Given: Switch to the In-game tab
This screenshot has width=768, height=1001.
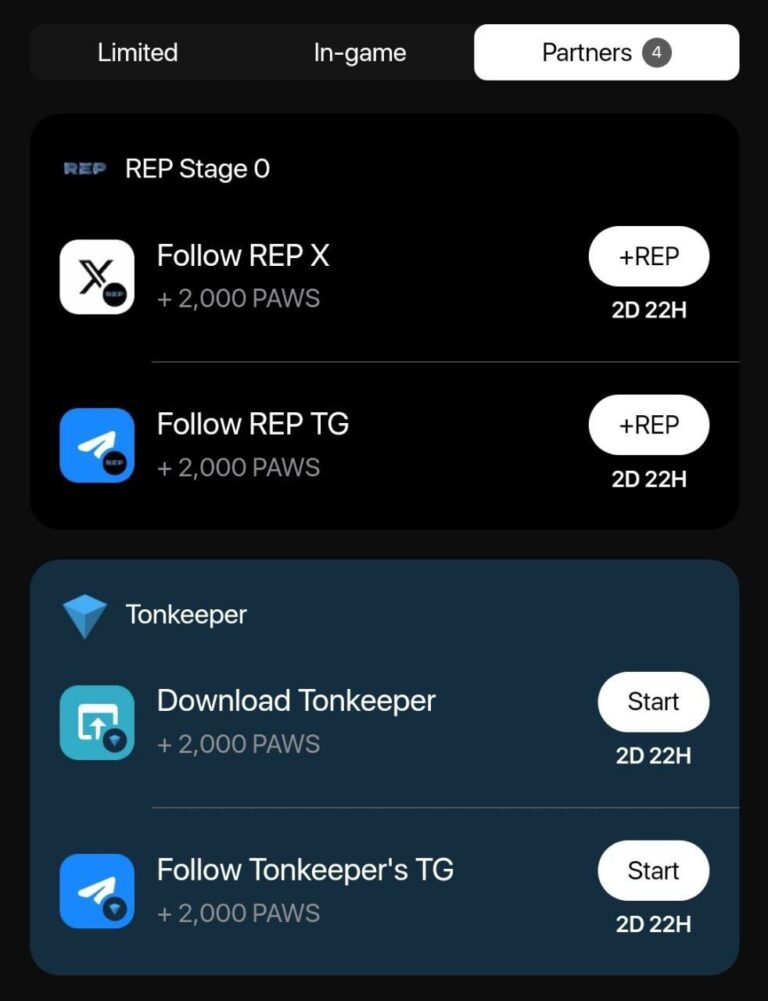Looking at the screenshot, I should [x=360, y=53].
